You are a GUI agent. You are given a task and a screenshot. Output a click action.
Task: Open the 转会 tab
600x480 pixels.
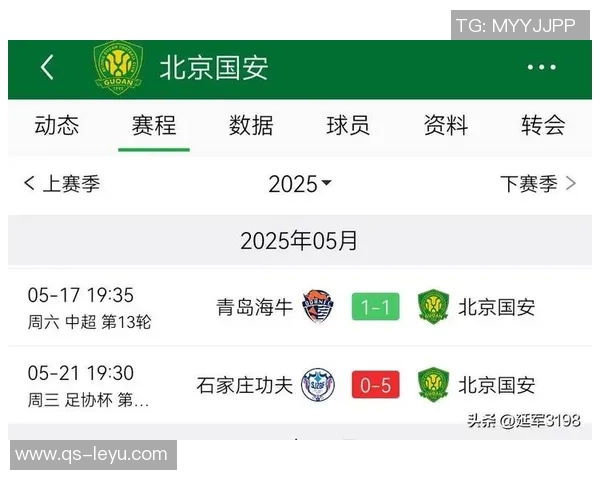(543, 126)
